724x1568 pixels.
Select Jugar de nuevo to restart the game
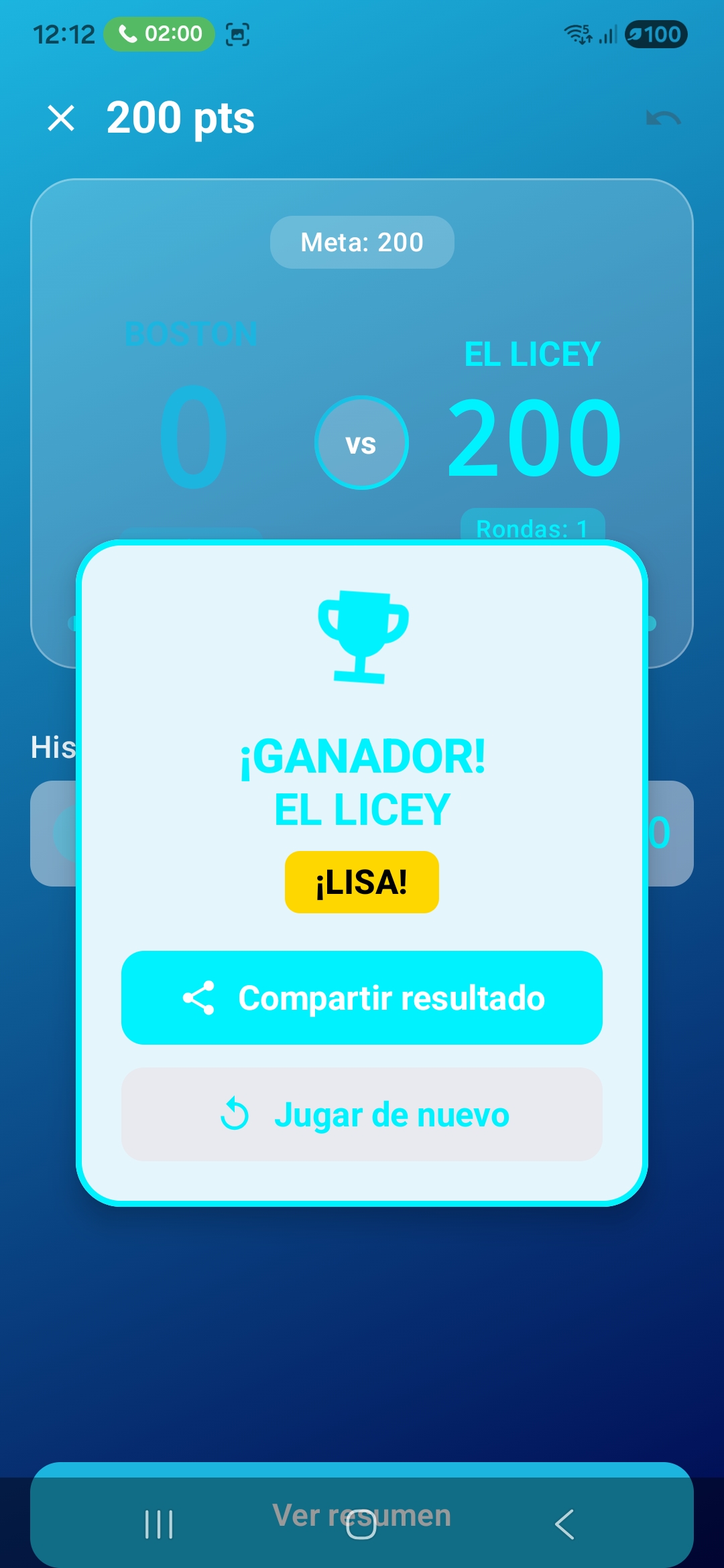pos(361,1114)
